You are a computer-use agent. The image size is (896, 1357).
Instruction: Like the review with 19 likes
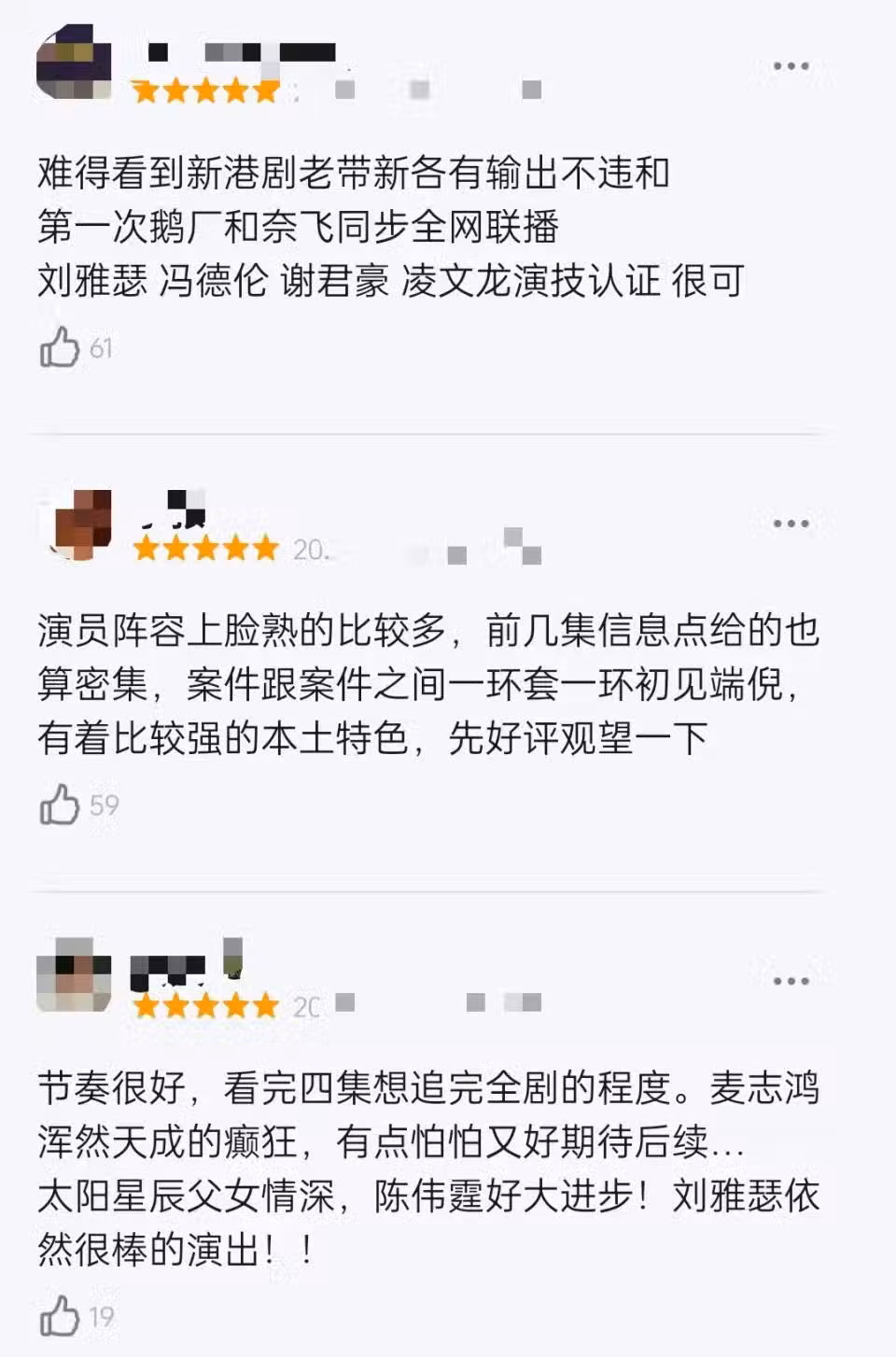pos(60,1316)
